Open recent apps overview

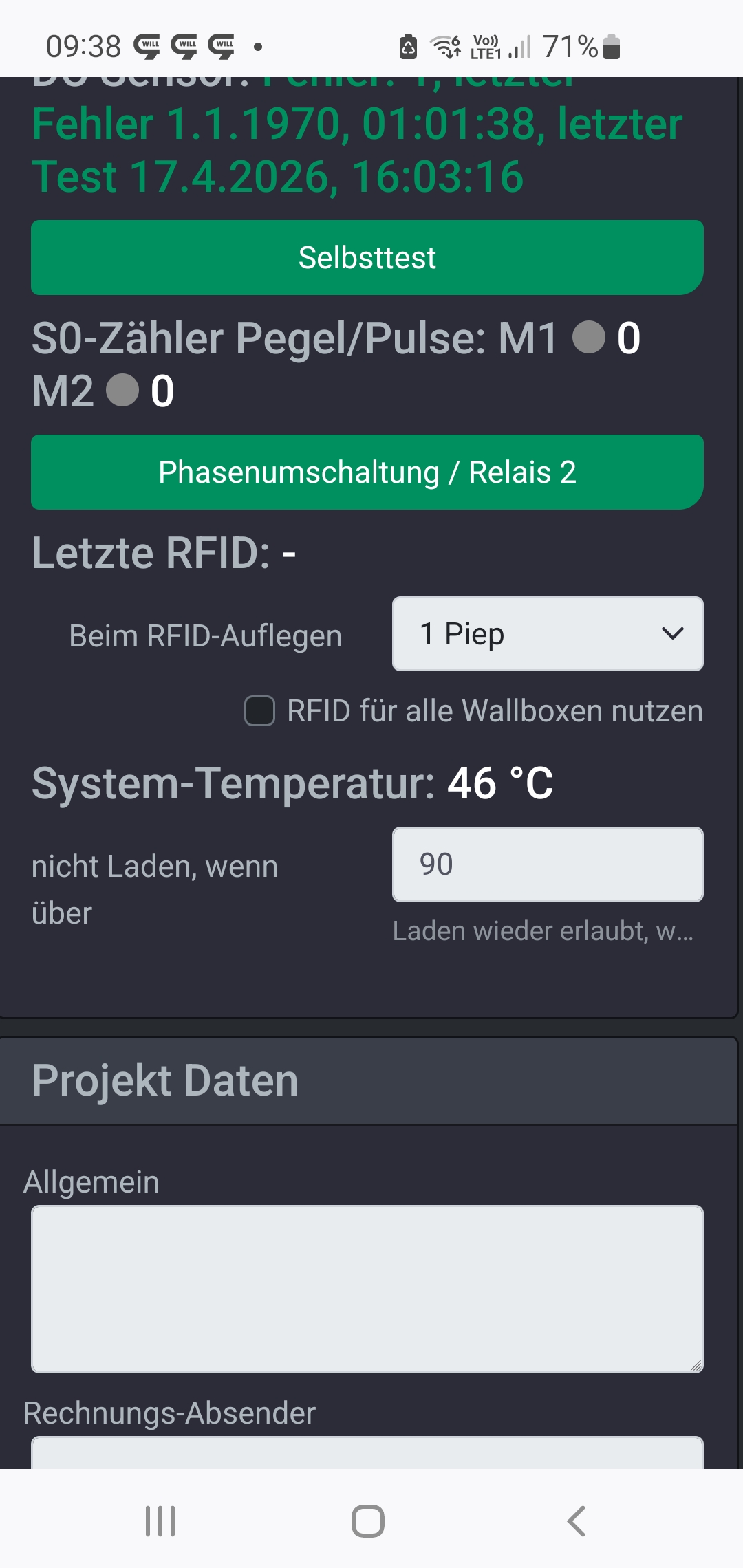(160, 1521)
